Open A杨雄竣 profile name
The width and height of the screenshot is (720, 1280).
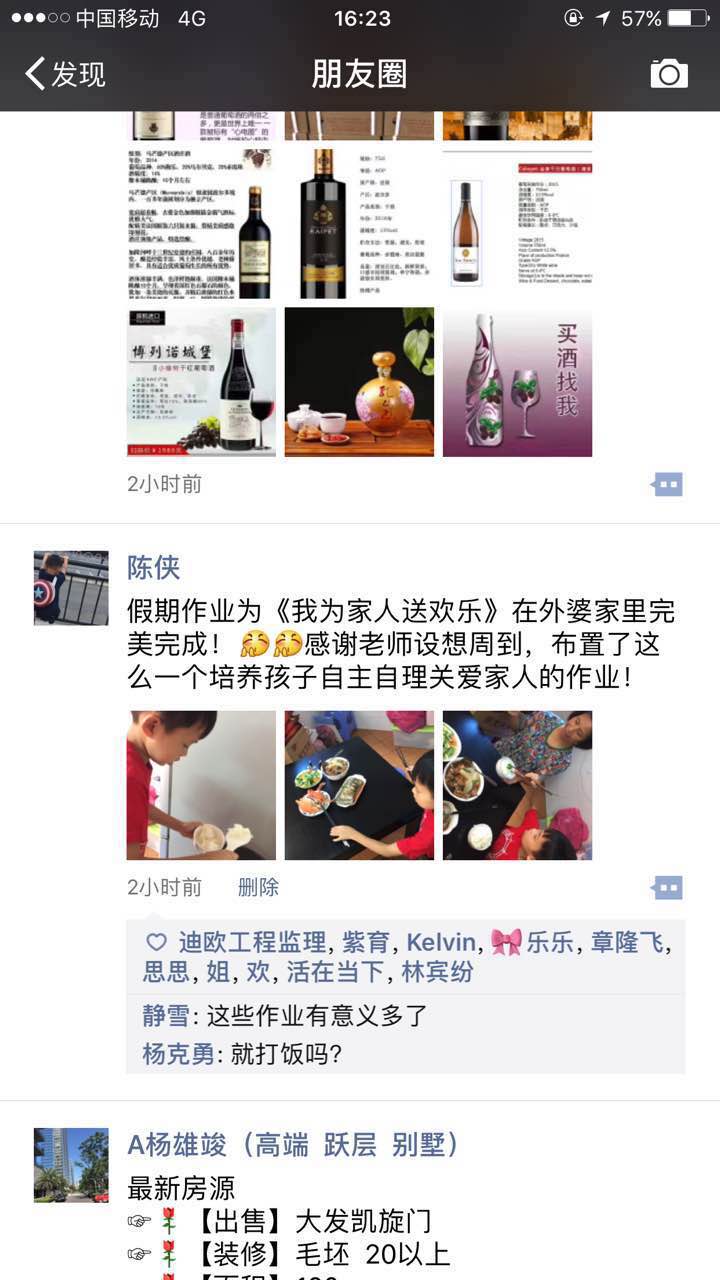pos(293,1145)
